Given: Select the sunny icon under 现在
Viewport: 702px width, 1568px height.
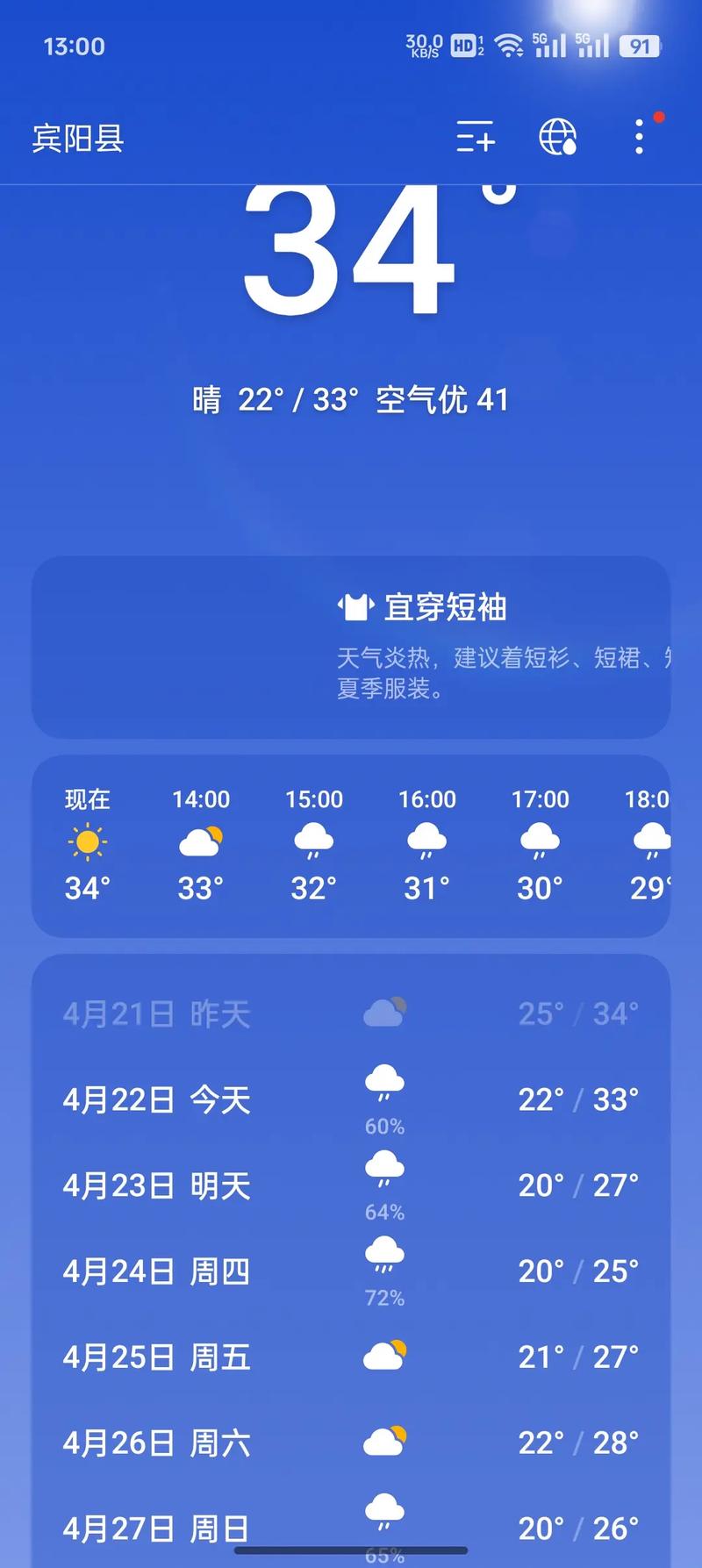Looking at the screenshot, I should click(x=87, y=842).
